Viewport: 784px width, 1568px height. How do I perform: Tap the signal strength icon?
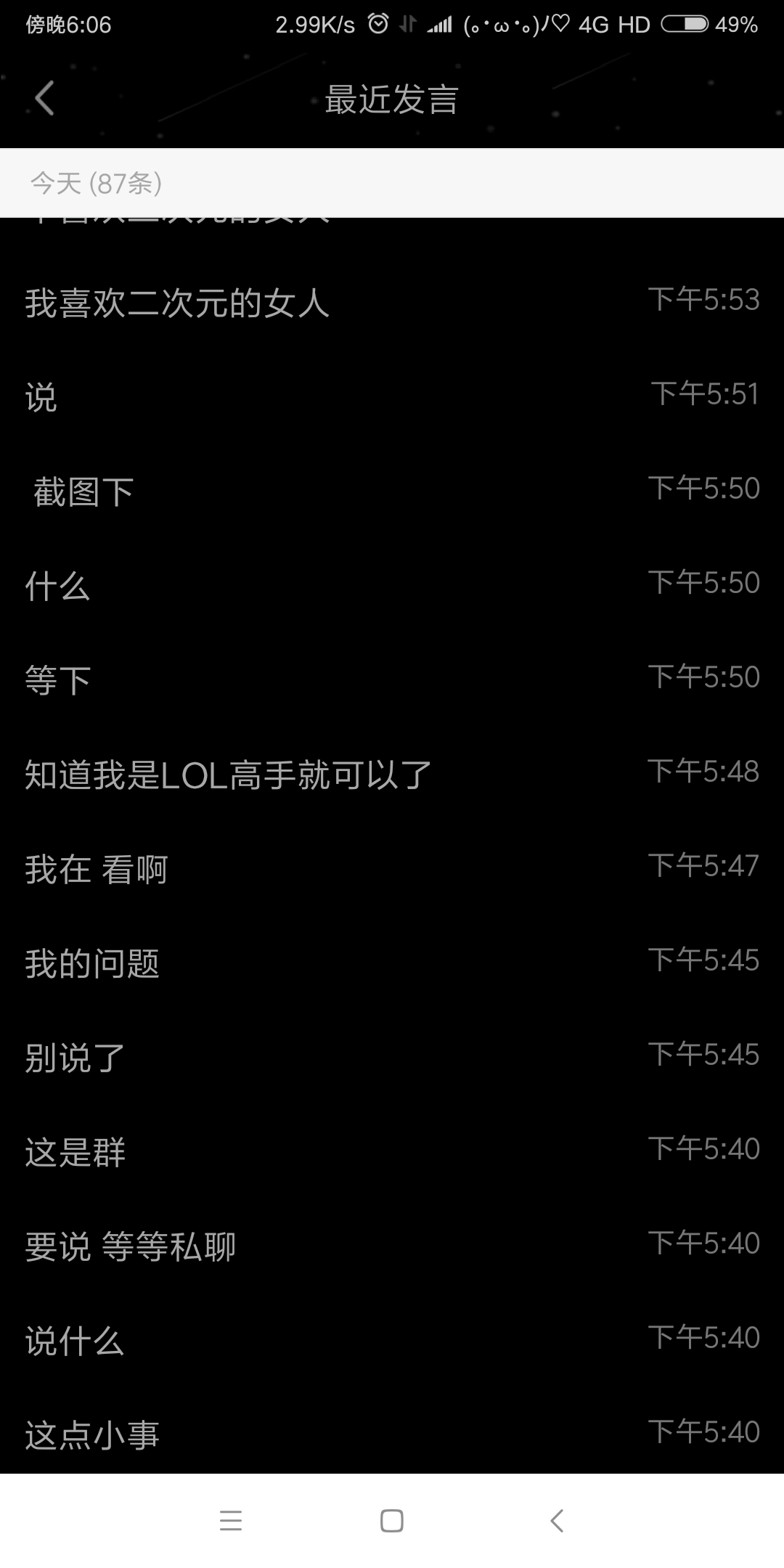[x=438, y=24]
